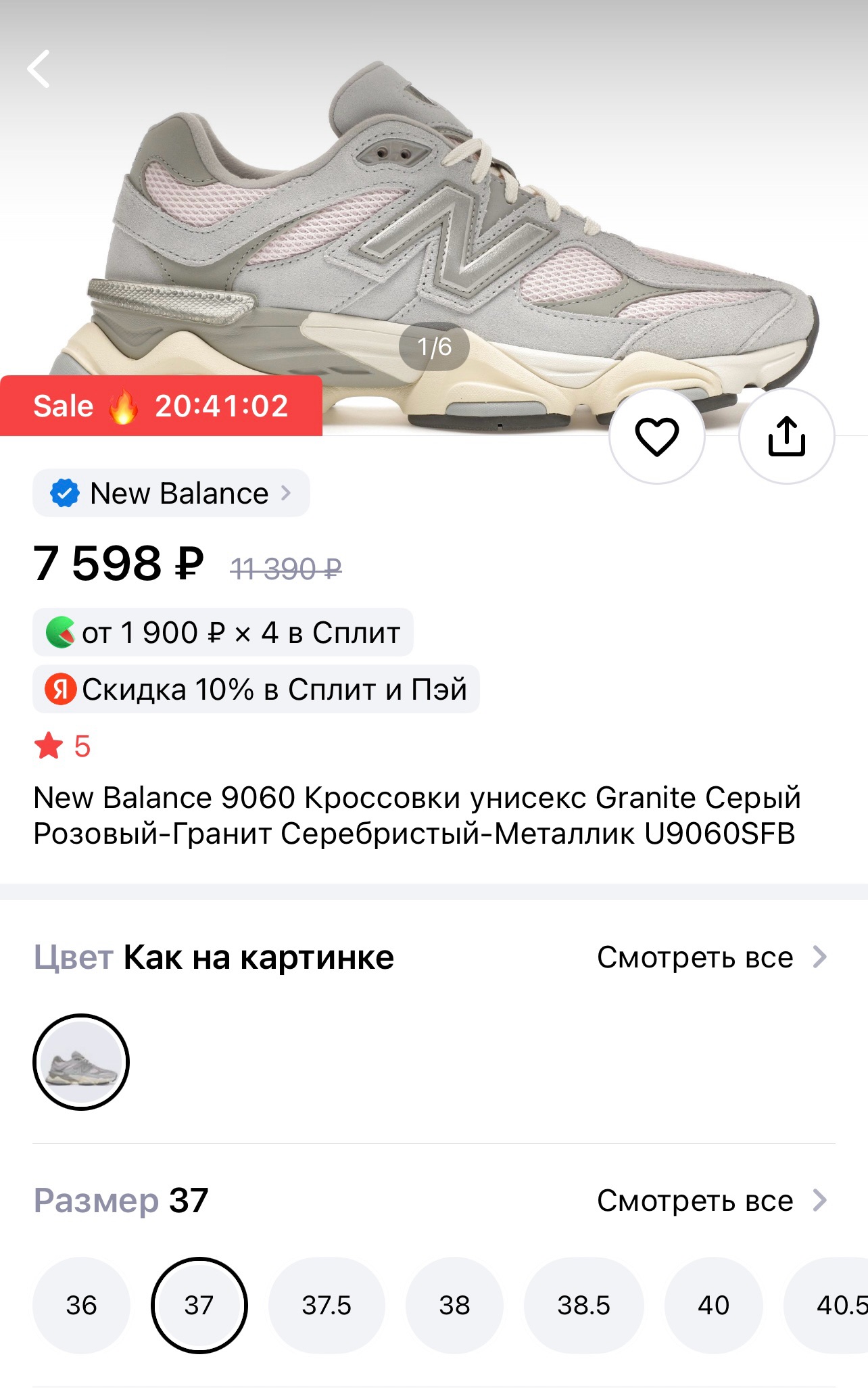
Task: Choose size 36
Action: coord(81,1306)
